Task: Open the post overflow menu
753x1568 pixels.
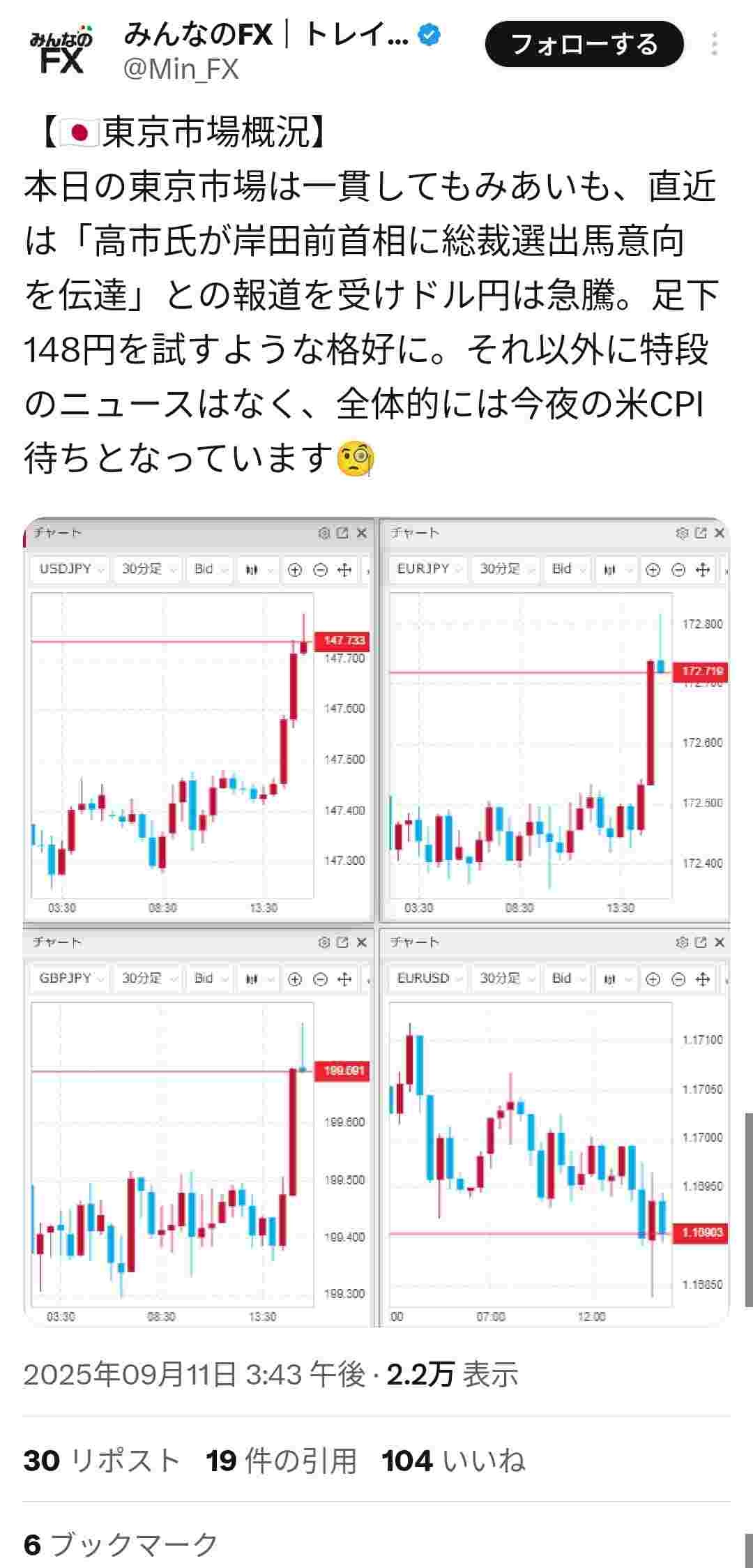Action: [x=714, y=45]
